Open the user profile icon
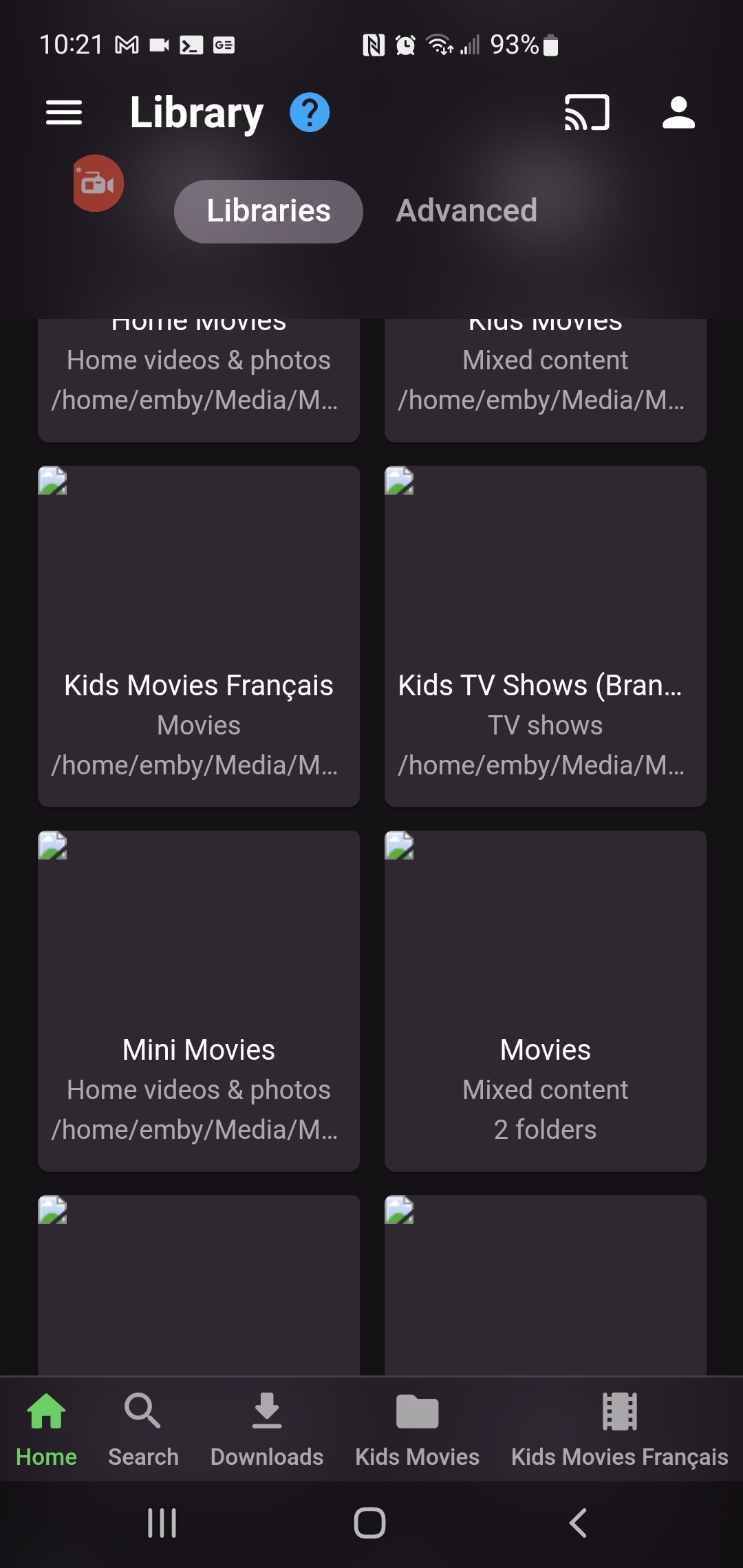 pyautogui.click(x=678, y=113)
